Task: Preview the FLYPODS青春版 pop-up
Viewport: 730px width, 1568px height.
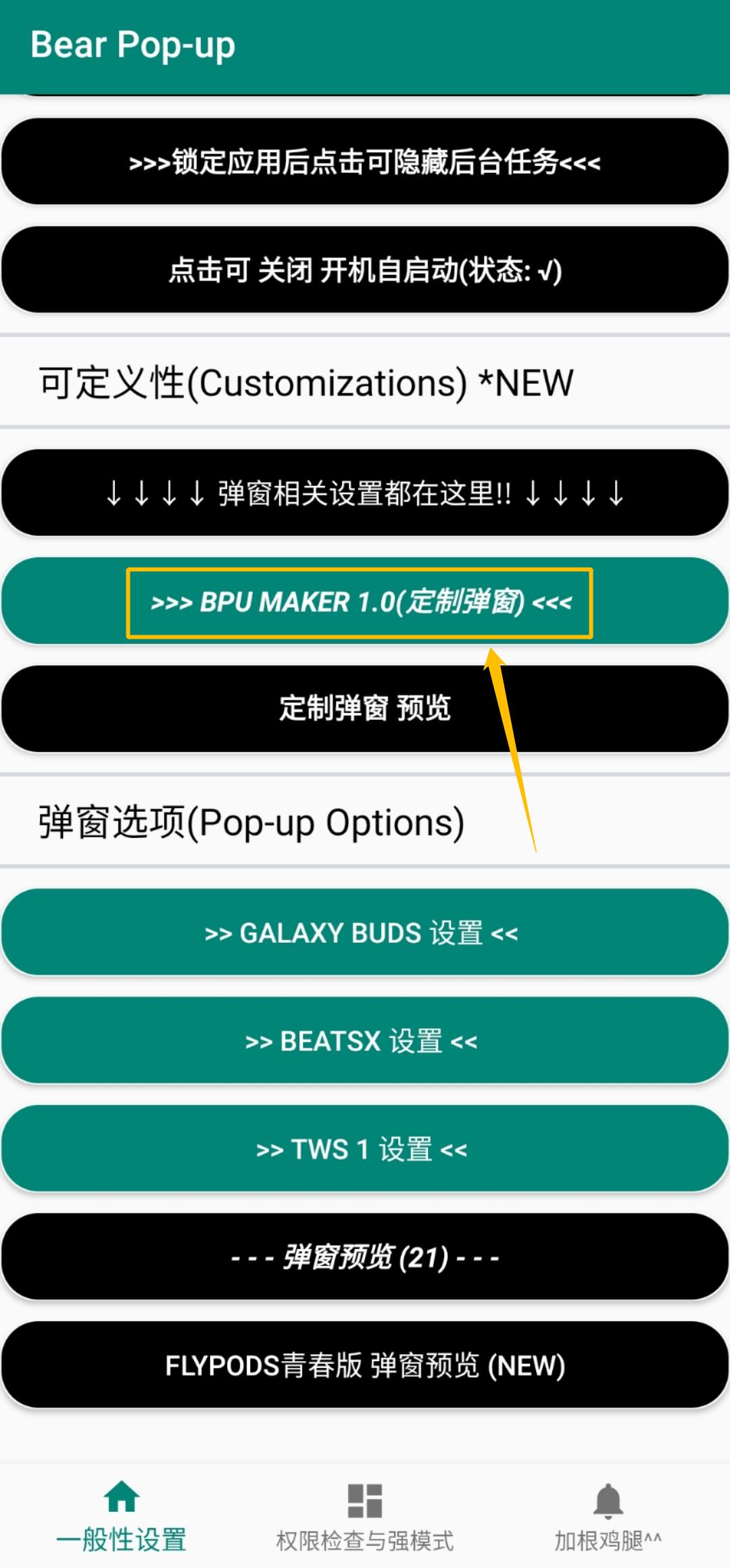Action: point(365,1367)
